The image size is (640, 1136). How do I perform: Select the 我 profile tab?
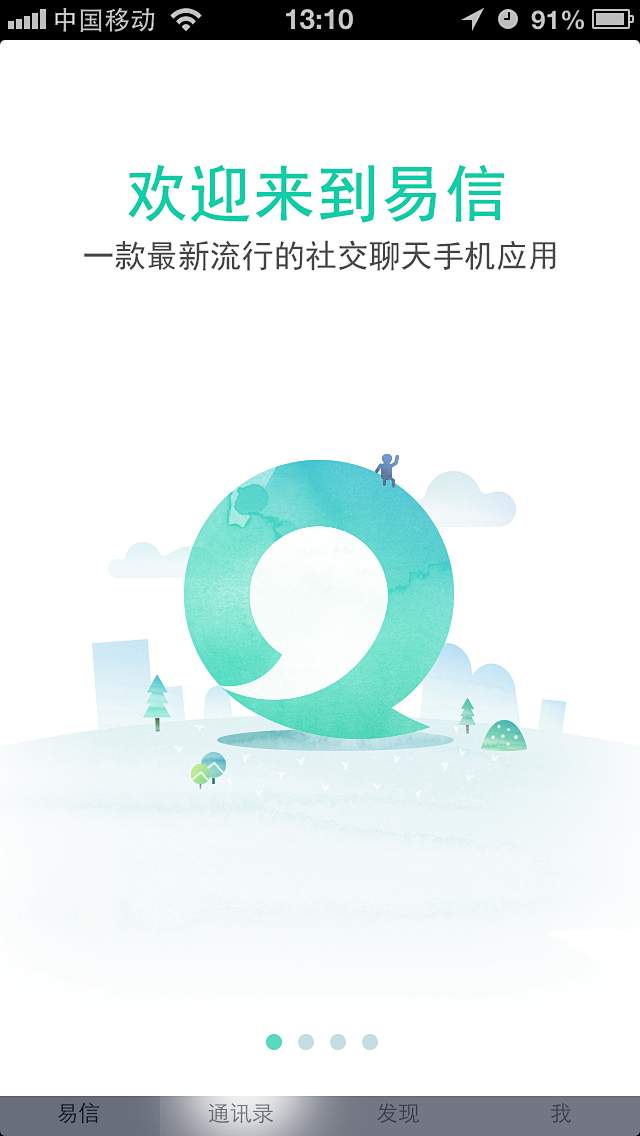[x=560, y=1115]
